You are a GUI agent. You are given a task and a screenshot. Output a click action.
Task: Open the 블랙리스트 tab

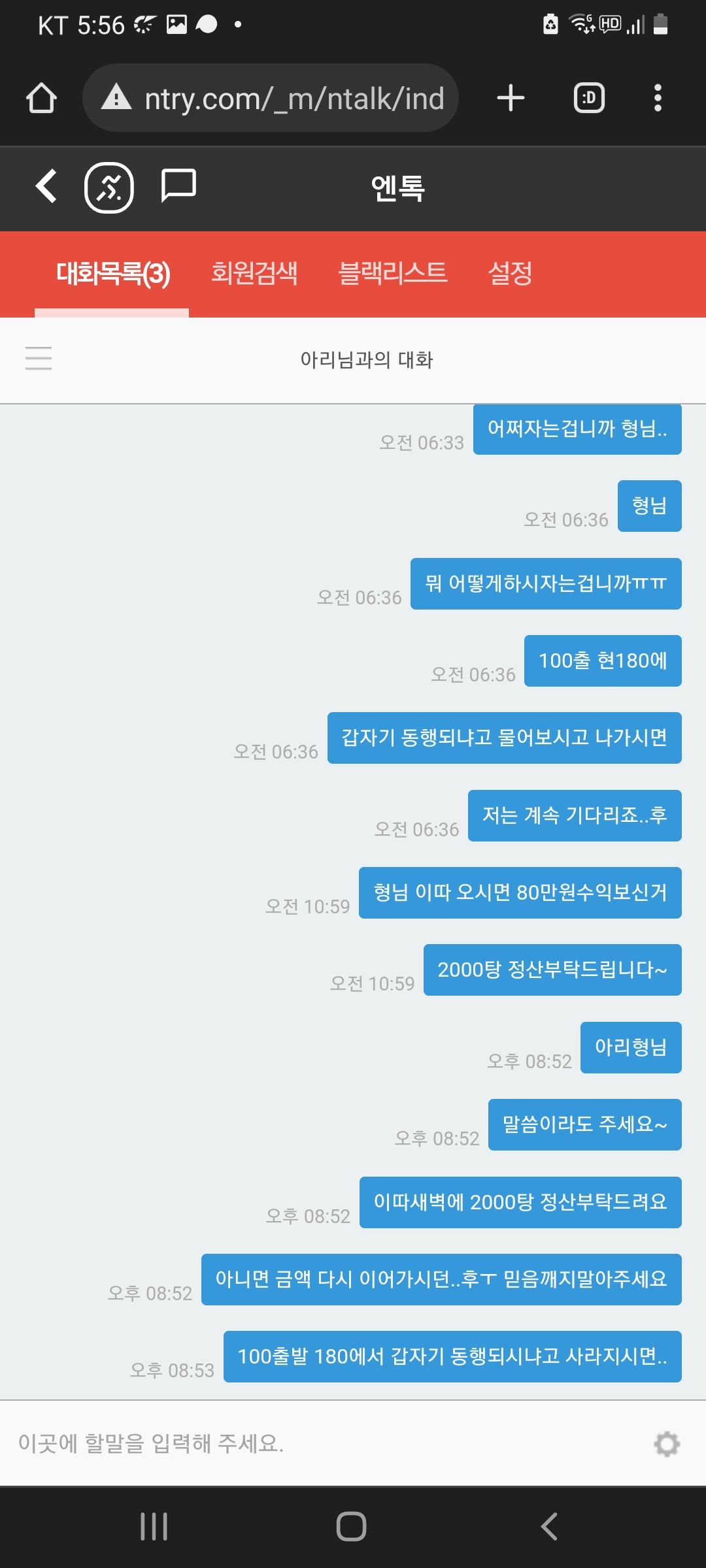[x=392, y=273]
